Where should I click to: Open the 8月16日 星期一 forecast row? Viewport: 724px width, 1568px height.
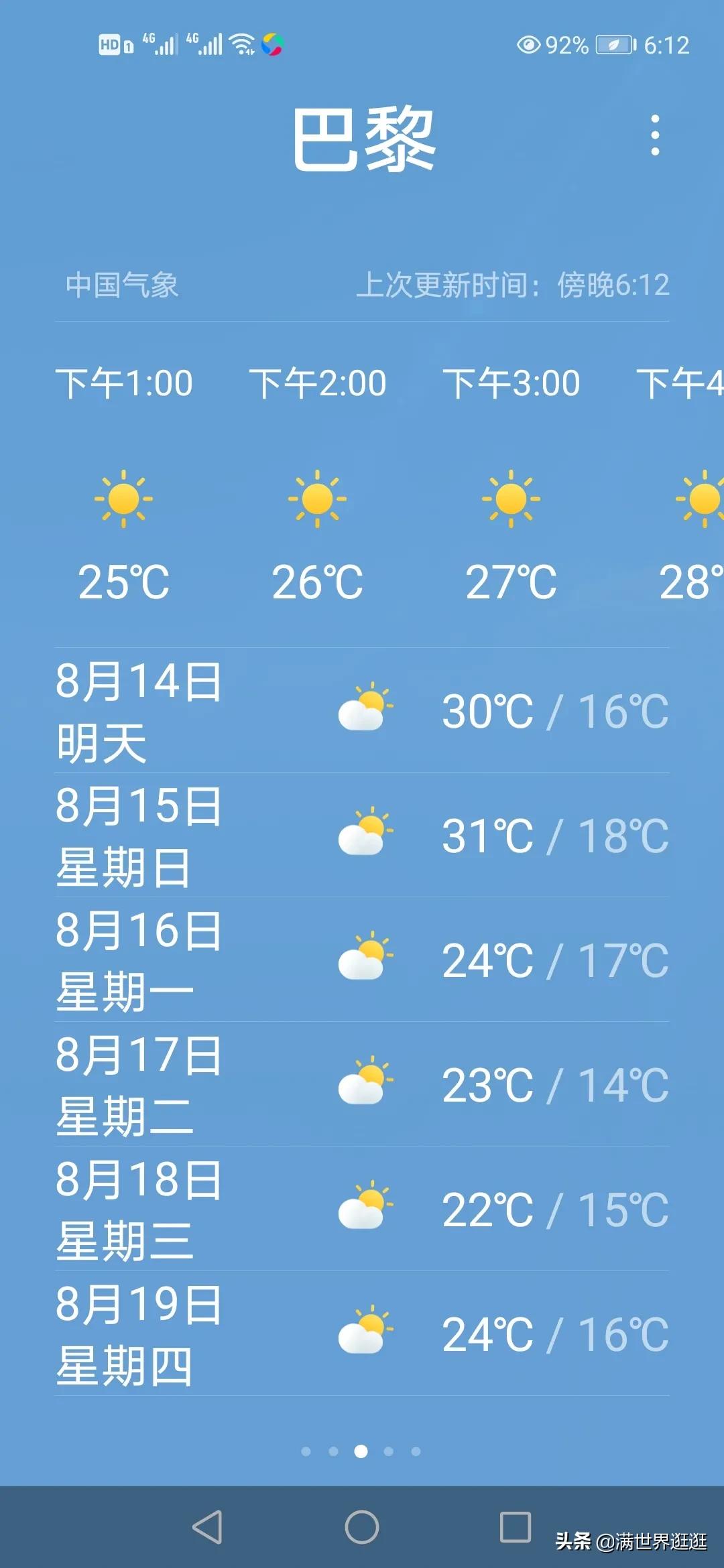pos(362,960)
